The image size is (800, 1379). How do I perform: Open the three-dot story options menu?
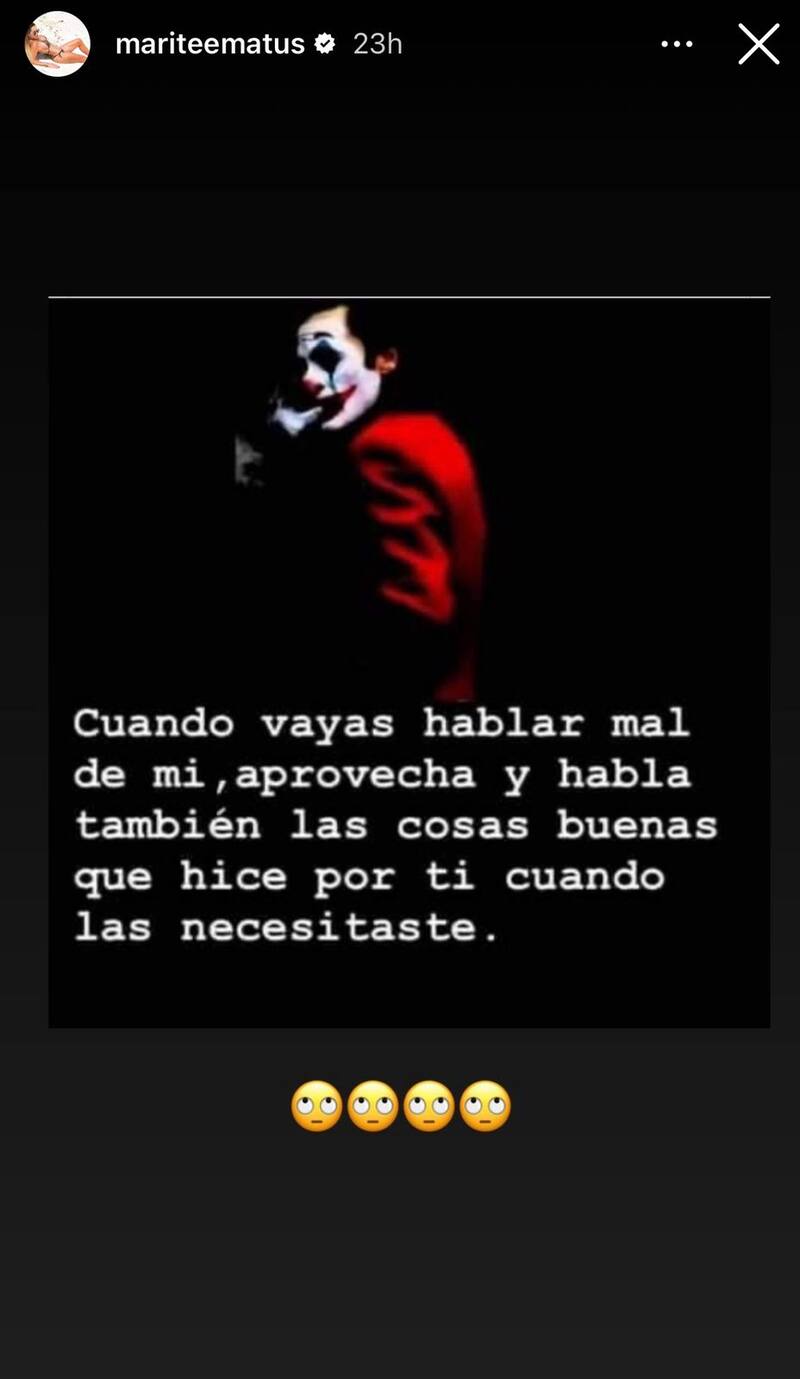(x=677, y=44)
